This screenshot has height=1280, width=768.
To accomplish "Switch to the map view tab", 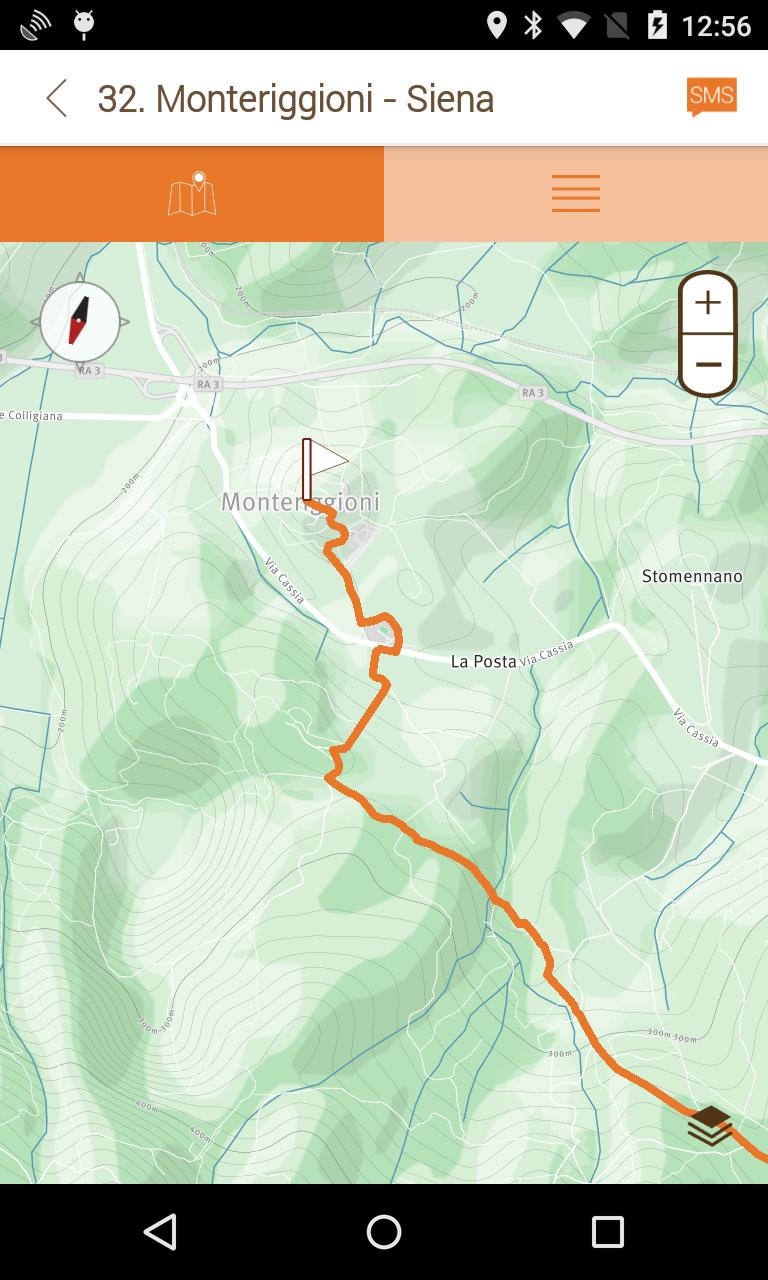I will pyautogui.click(x=192, y=194).
